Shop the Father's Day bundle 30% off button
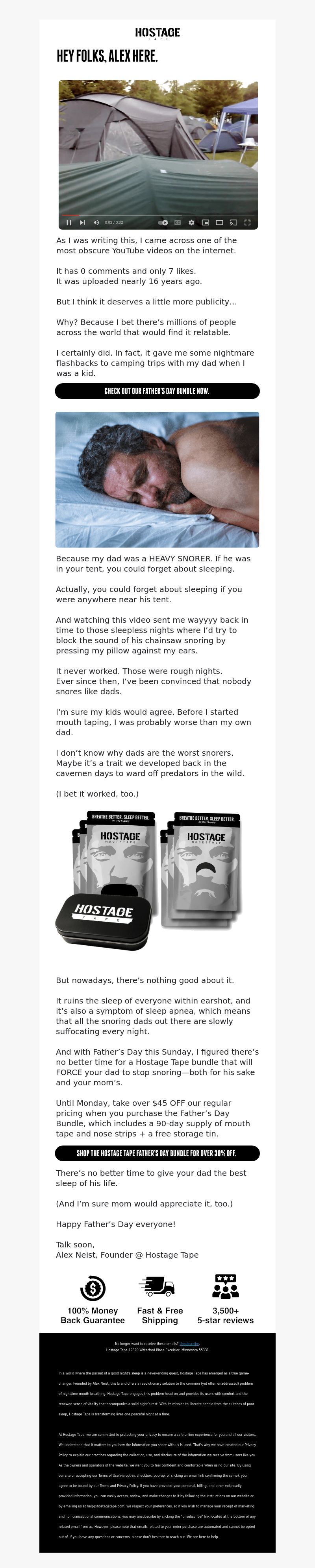The height and width of the screenshot is (1568, 315). (x=157, y=1153)
